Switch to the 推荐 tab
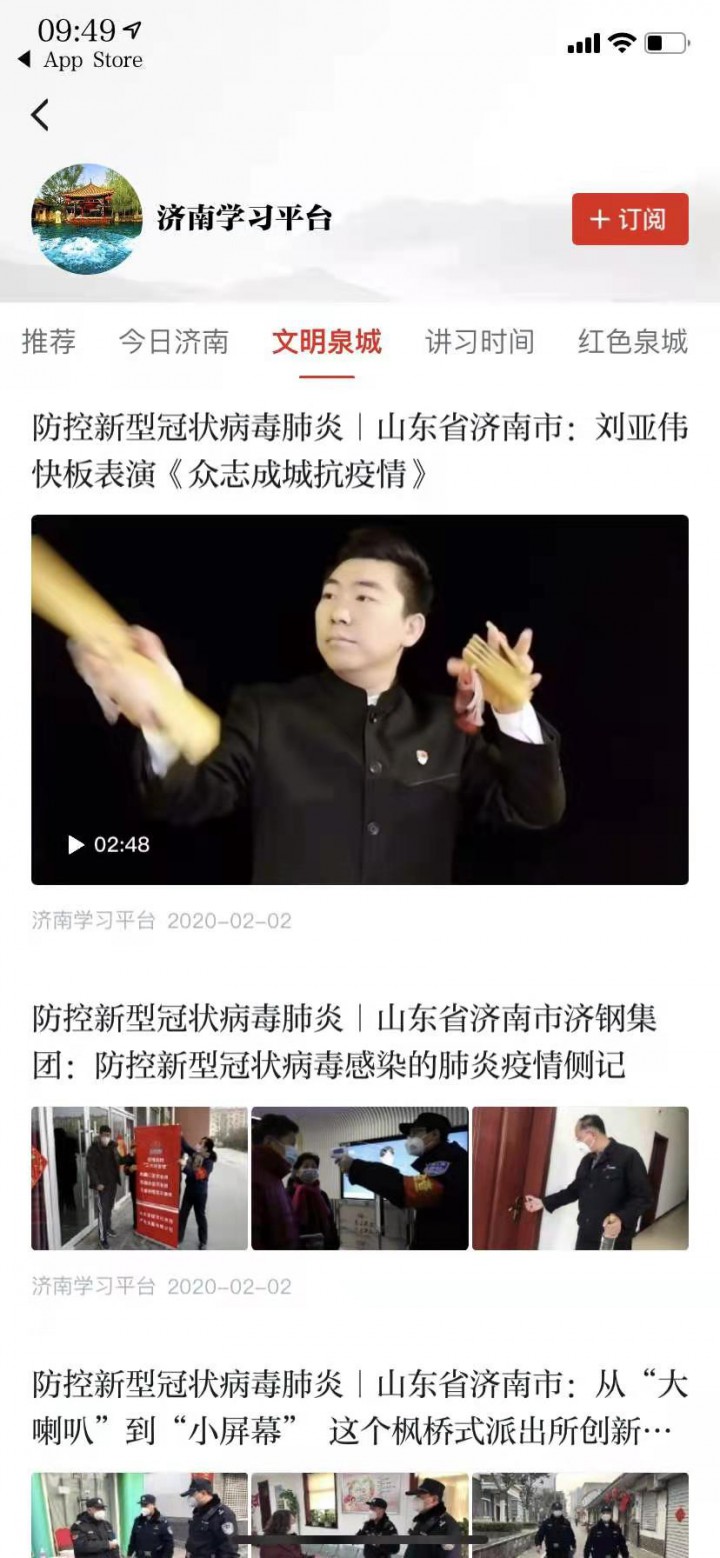 [49, 342]
